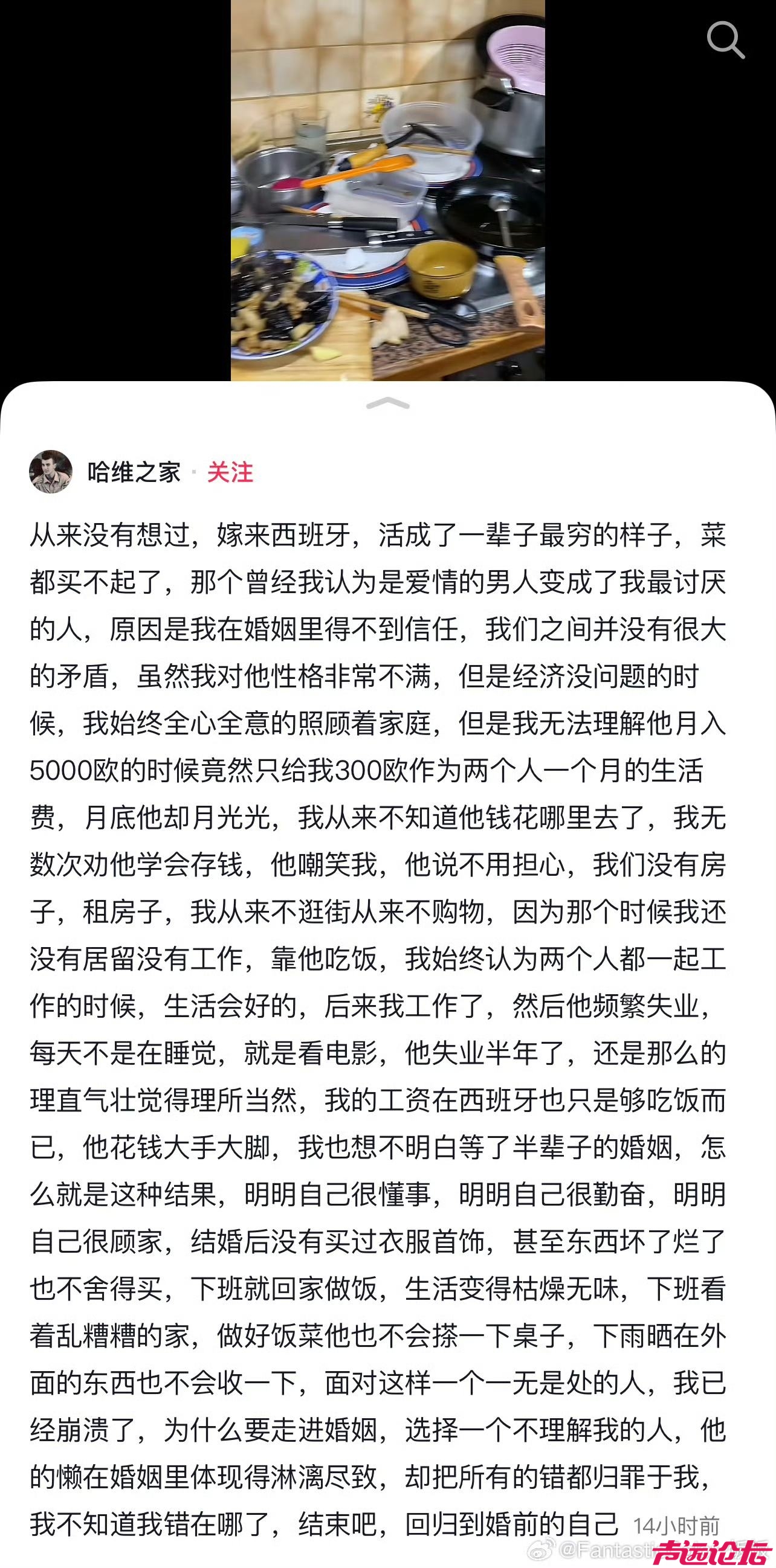
Task: Open the search magnifier icon
Action: click(725, 40)
